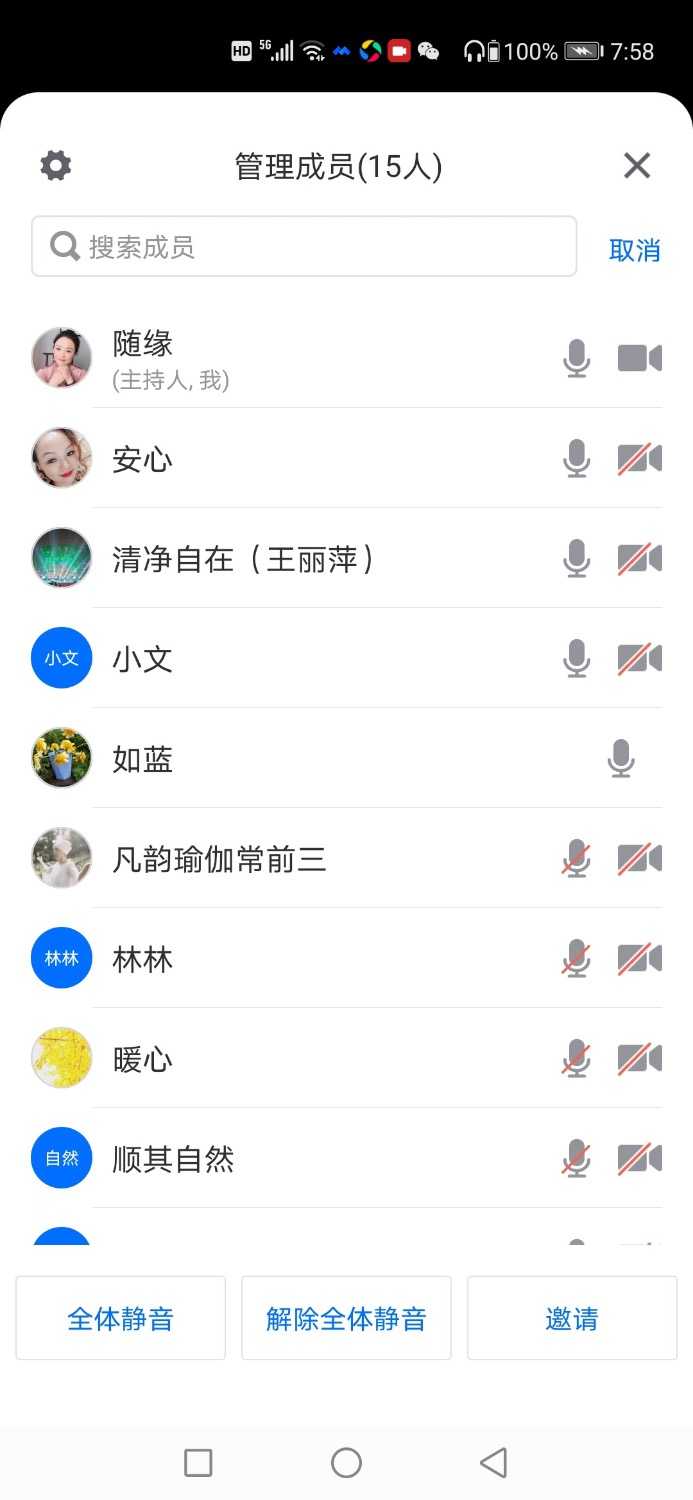Mute the microphone of 安心
Viewport: 693px width, 1500px height.
coord(577,458)
